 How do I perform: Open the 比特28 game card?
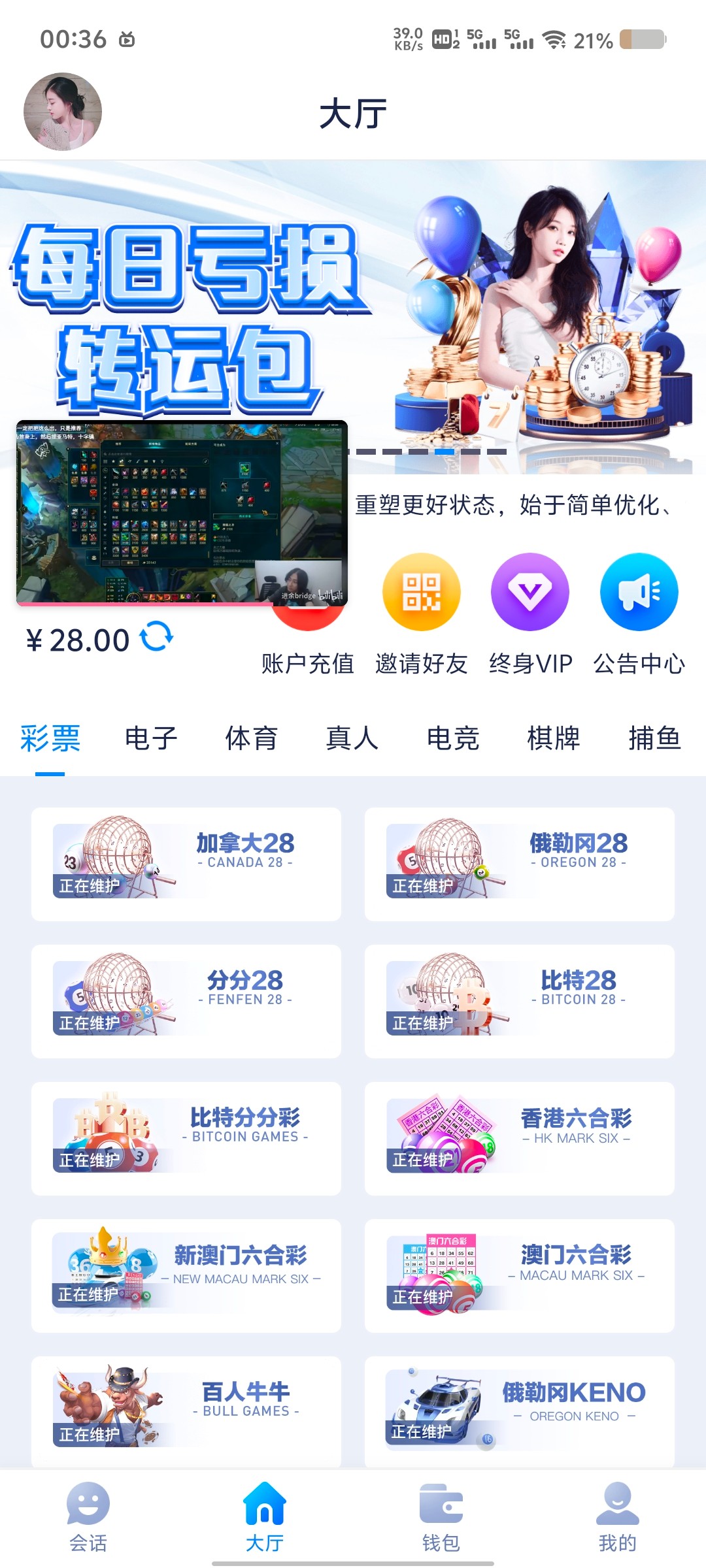tap(520, 1001)
